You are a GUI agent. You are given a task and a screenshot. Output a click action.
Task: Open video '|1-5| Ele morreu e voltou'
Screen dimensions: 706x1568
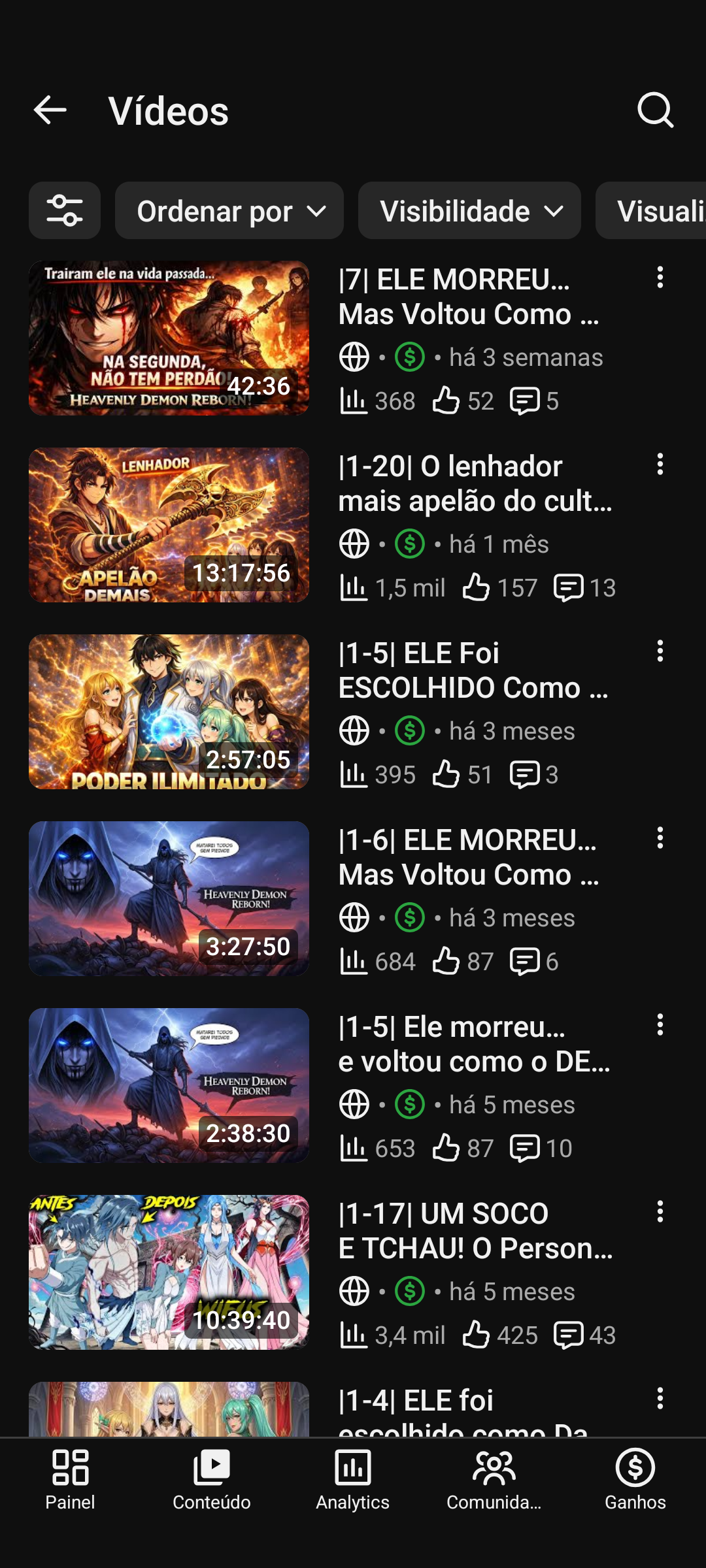click(169, 1085)
